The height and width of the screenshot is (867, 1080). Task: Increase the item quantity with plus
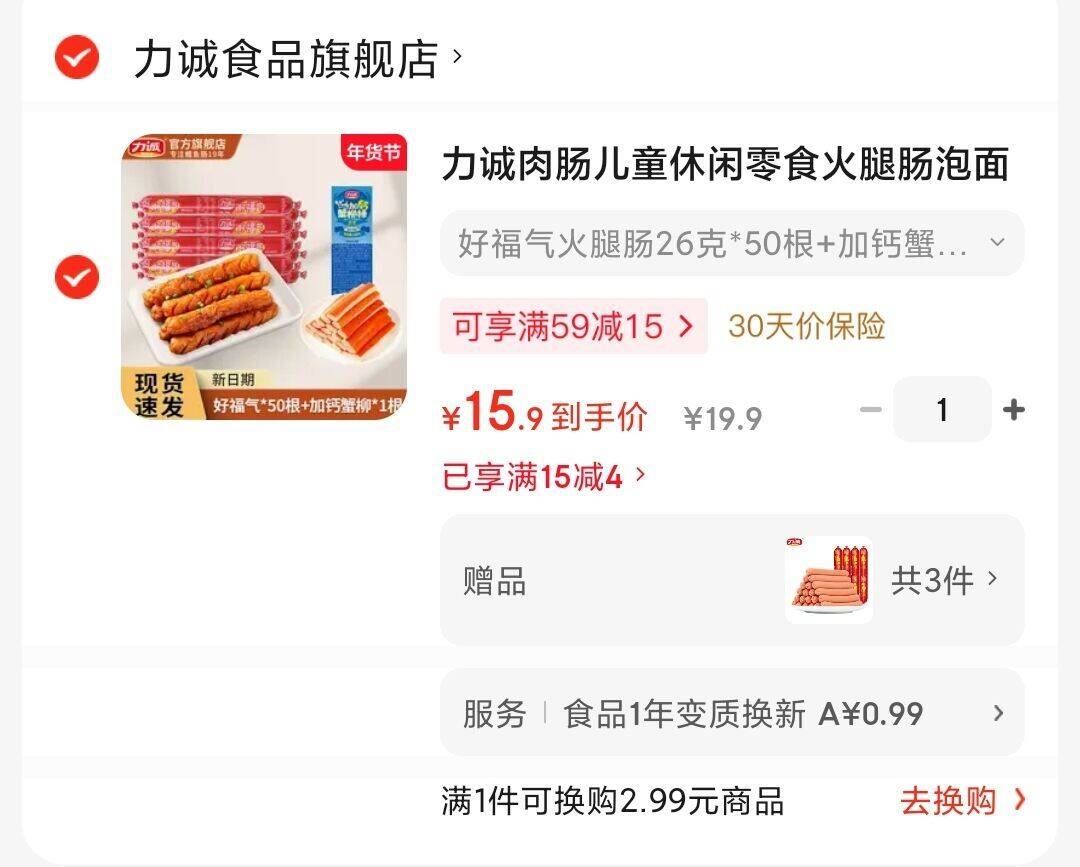tap(1013, 410)
